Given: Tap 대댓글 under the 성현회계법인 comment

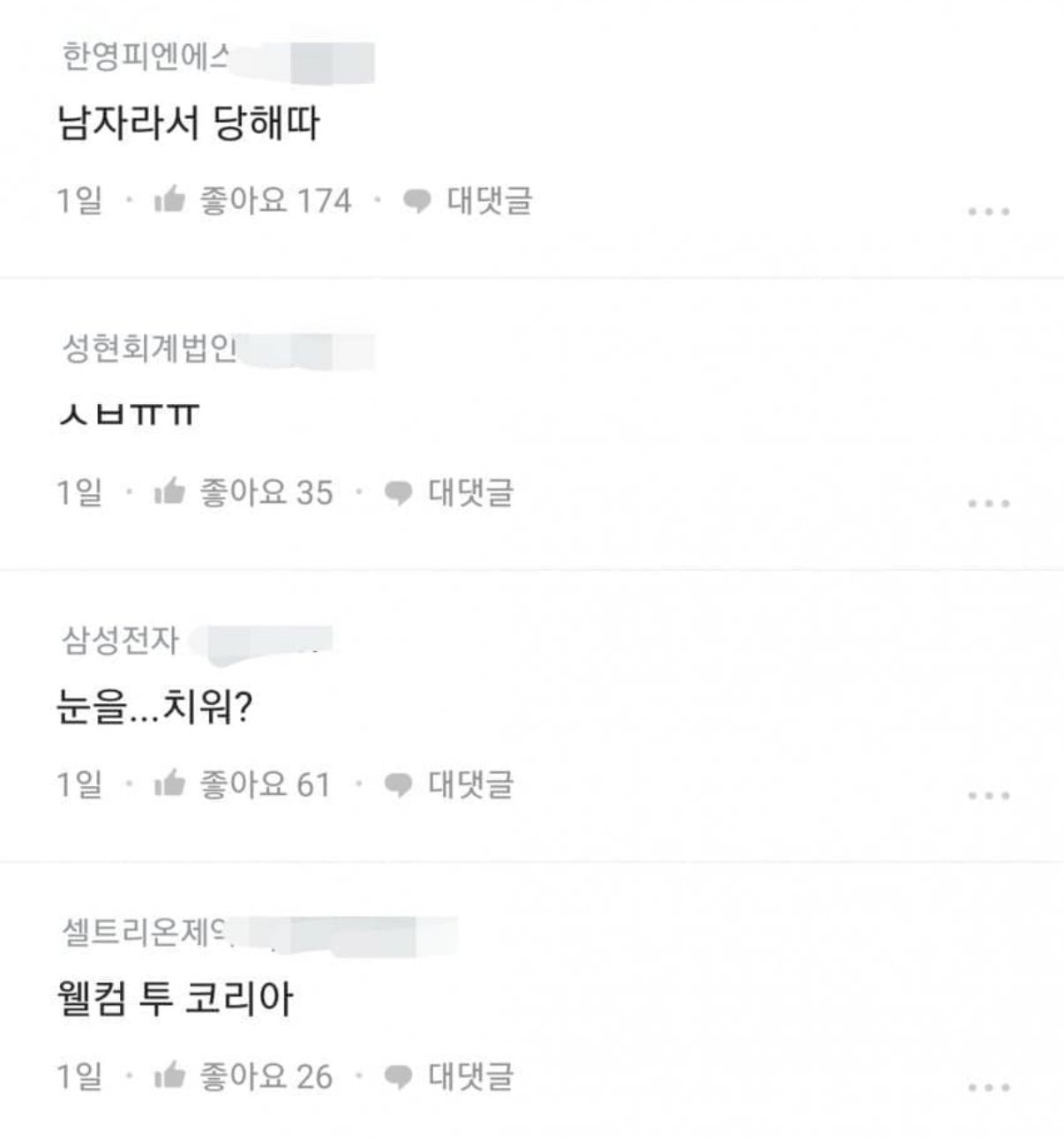Looking at the screenshot, I should click(x=450, y=492).
